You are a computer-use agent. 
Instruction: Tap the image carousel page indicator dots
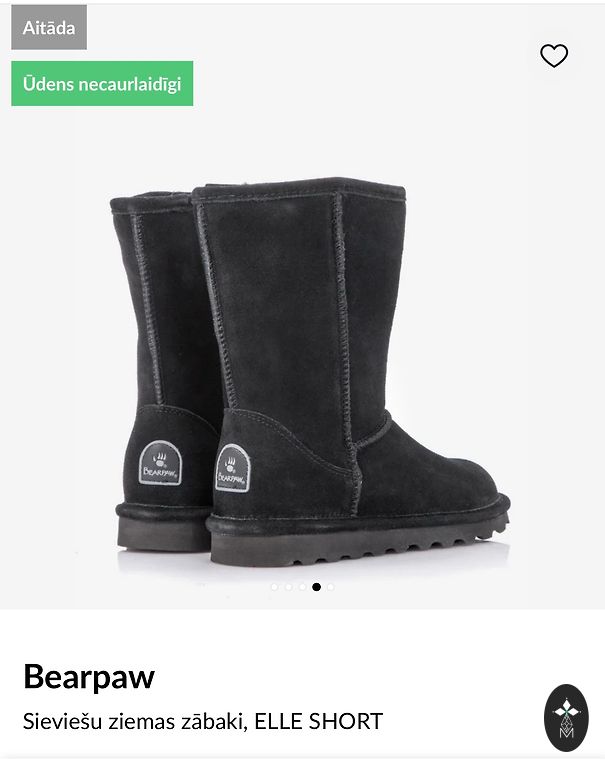point(302,587)
